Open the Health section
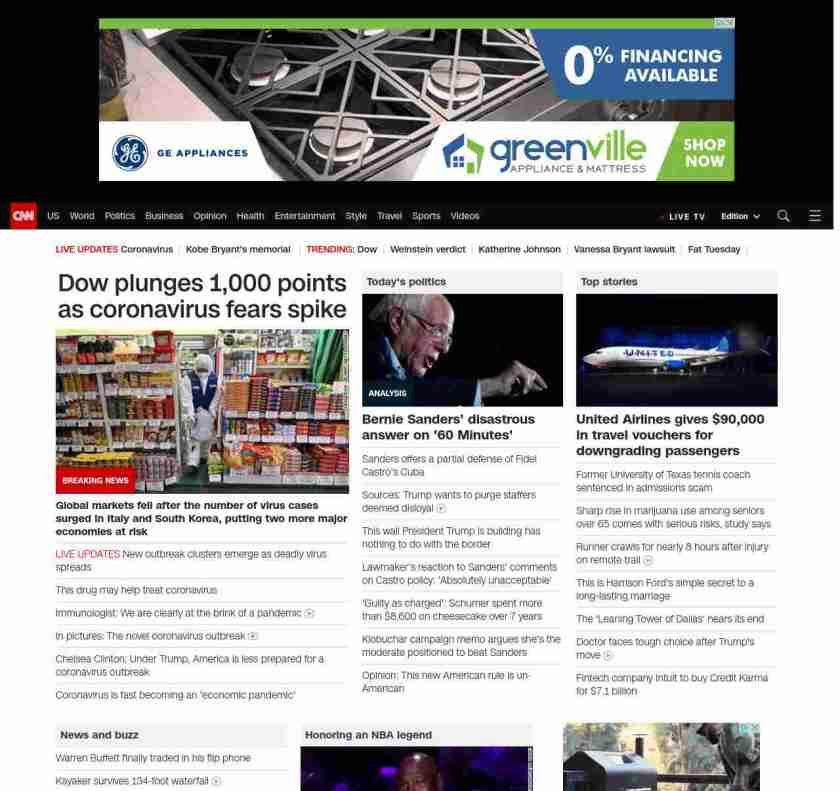Image resolution: width=840 pixels, height=791 pixels. (250, 216)
